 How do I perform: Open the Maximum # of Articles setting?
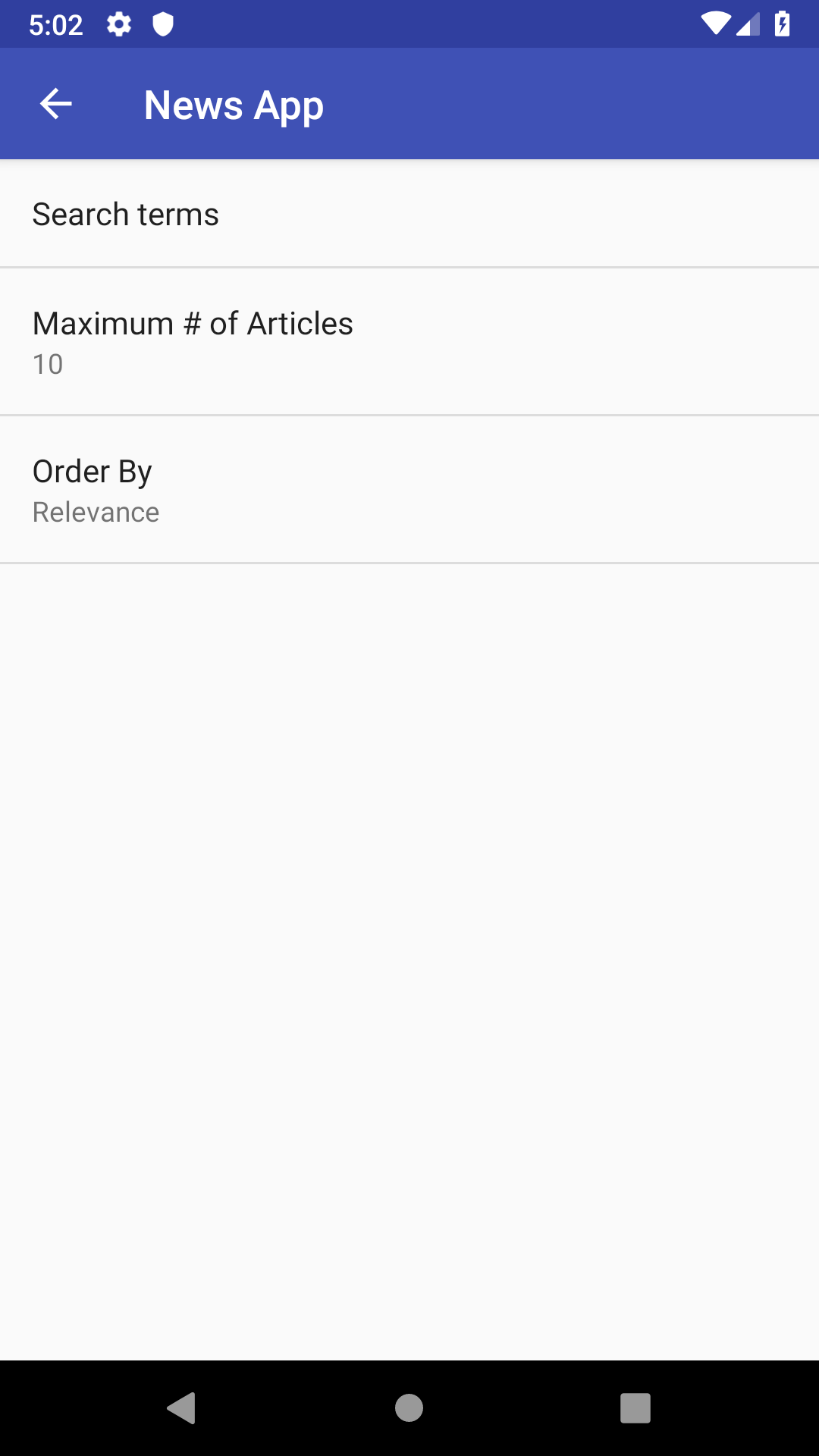point(409,341)
